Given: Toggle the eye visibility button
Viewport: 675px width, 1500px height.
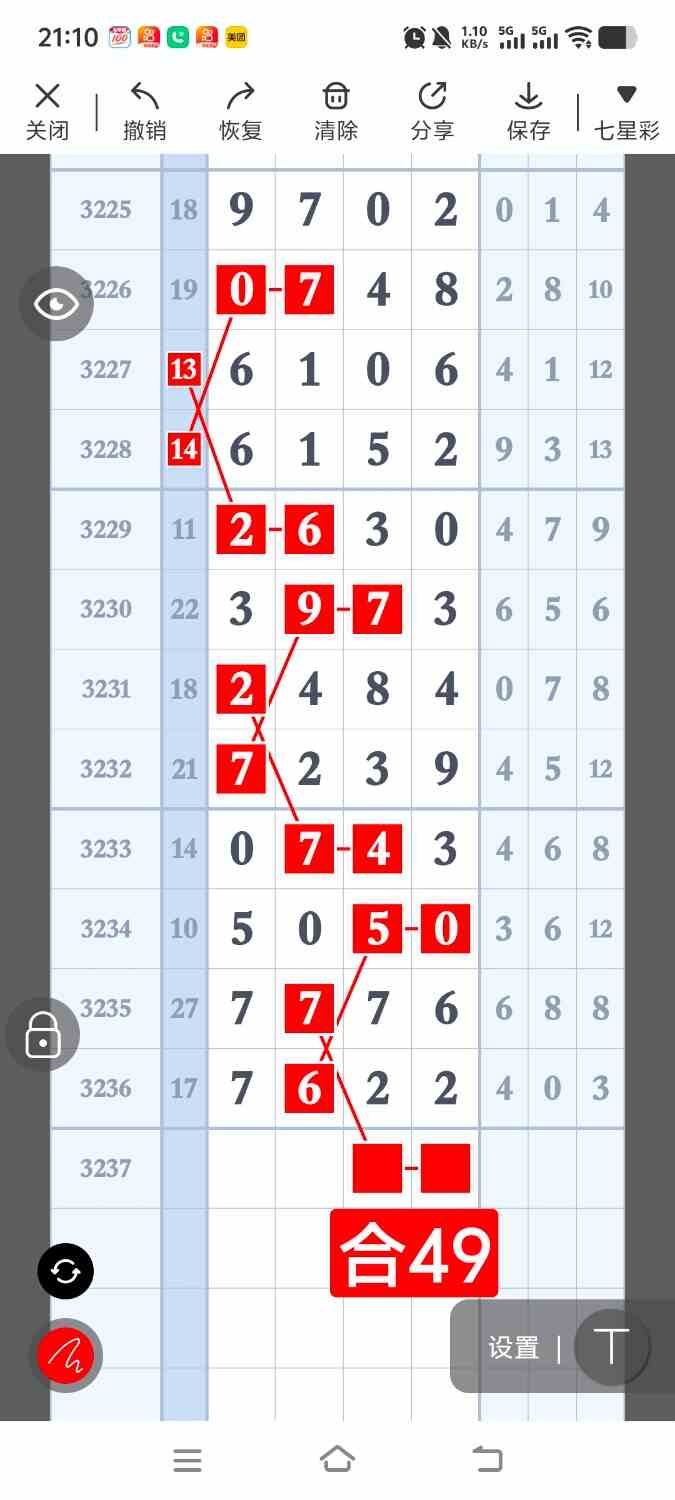Looking at the screenshot, I should click(x=56, y=304).
